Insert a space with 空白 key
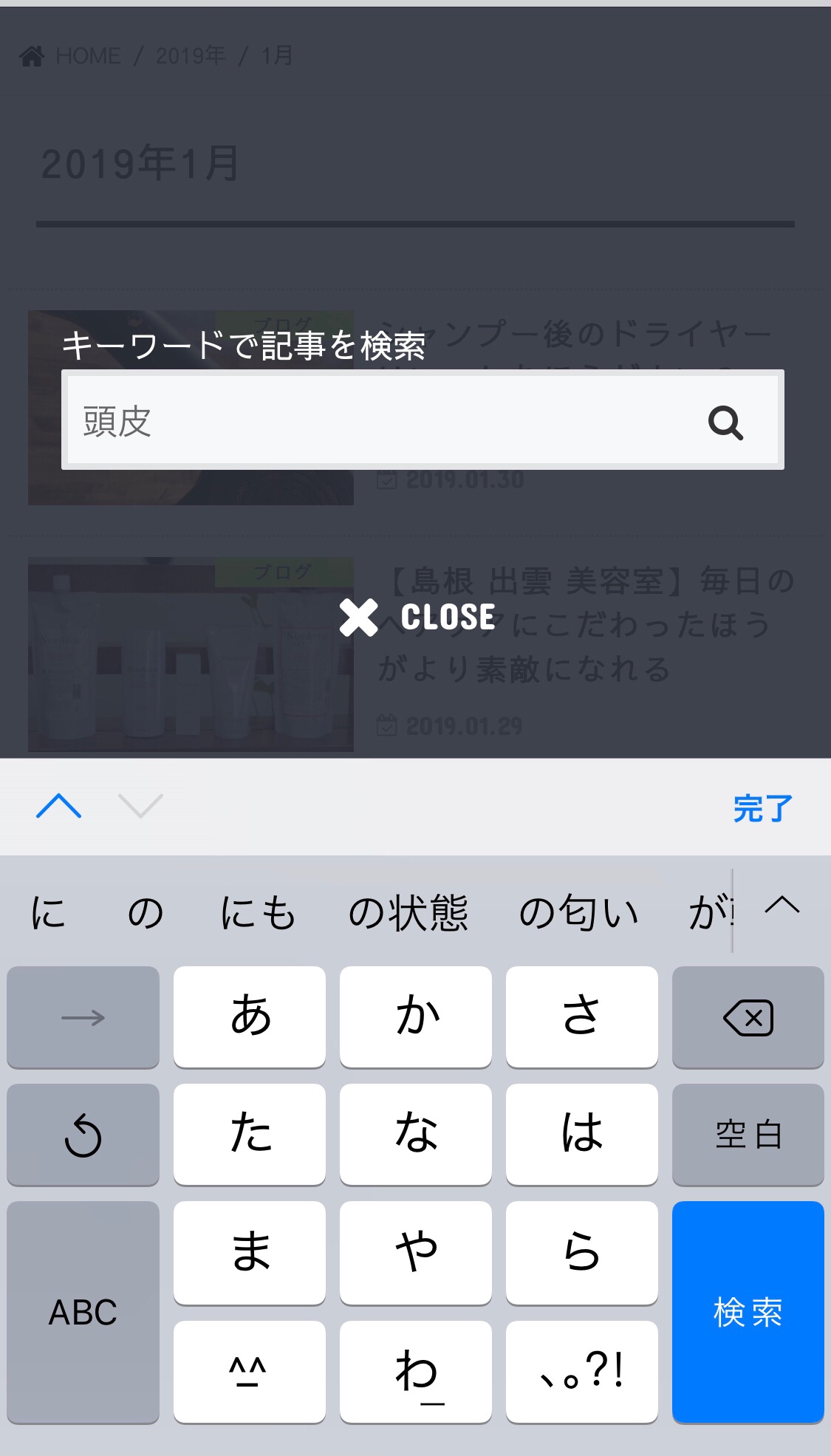Image resolution: width=831 pixels, height=1456 pixels. [x=748, y=1135]
